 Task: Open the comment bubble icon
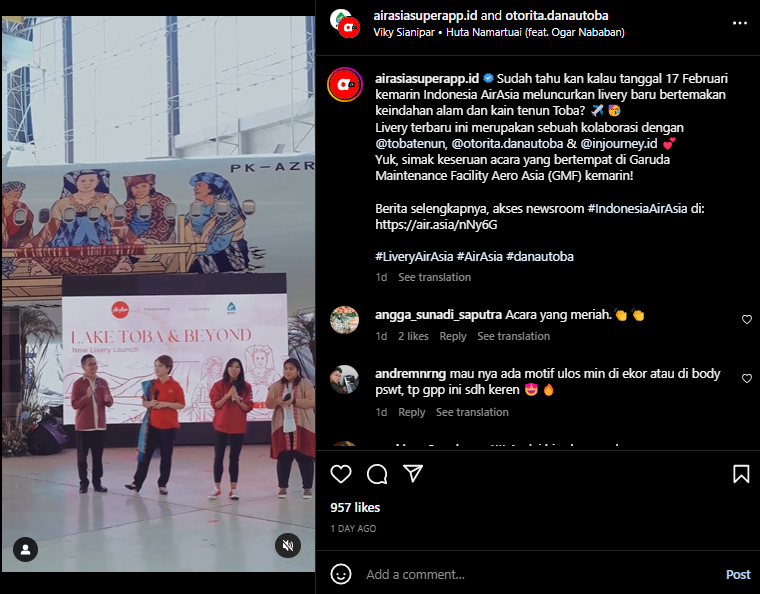pyautogui.click(x=377, y=473)
